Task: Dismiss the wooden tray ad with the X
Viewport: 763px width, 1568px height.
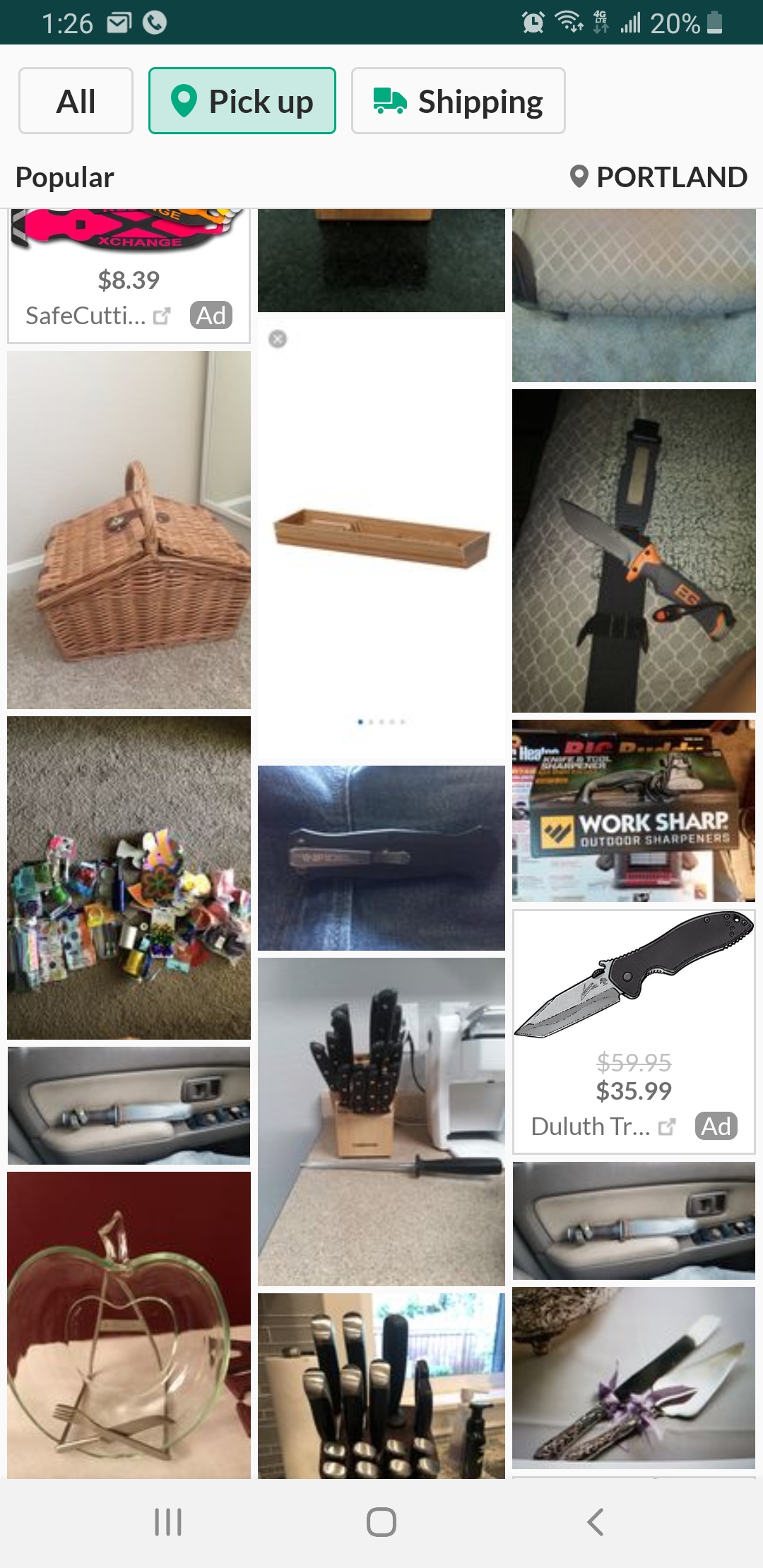Action: tap(277, 339)
